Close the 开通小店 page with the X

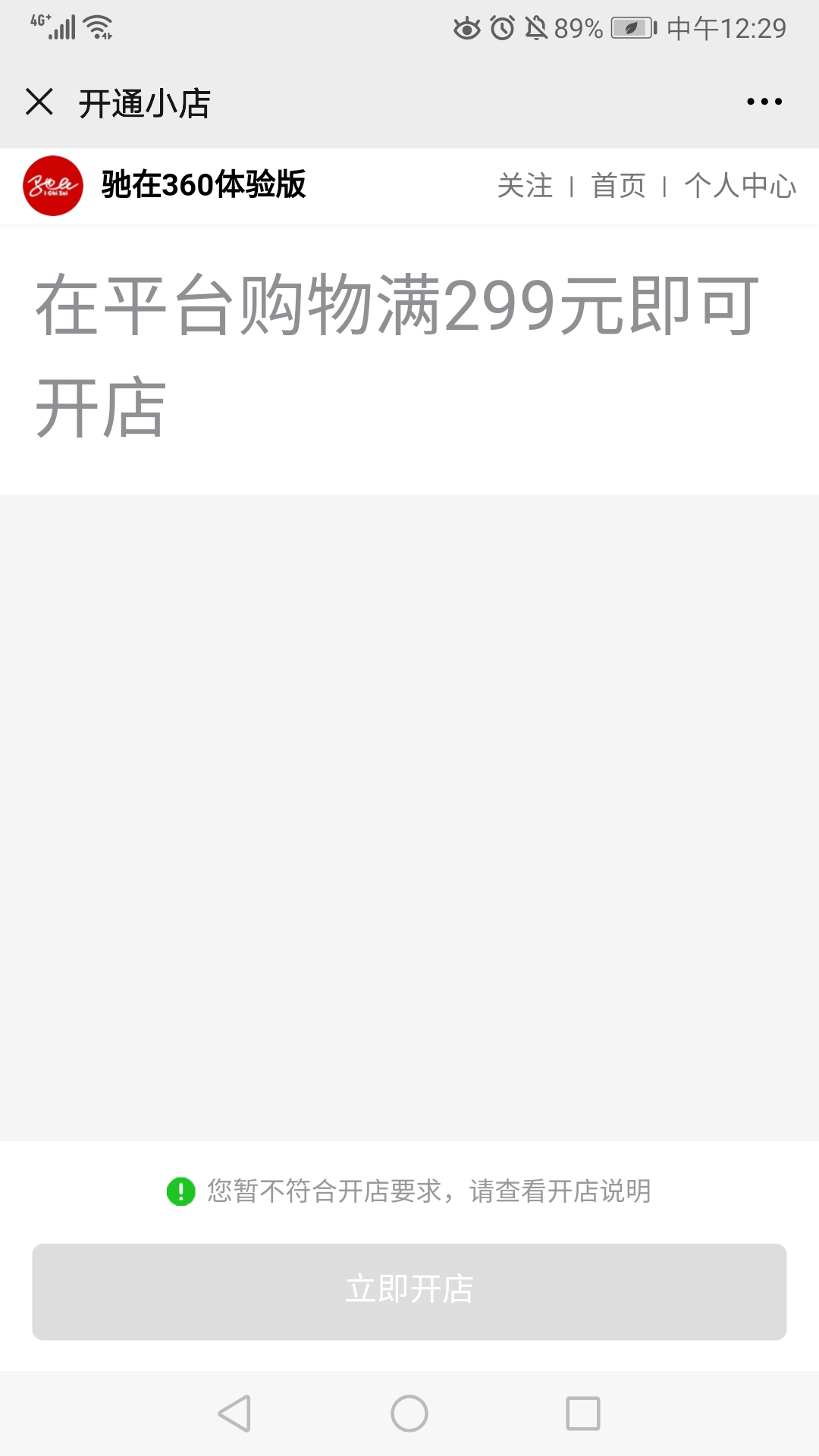pos(39,101)
